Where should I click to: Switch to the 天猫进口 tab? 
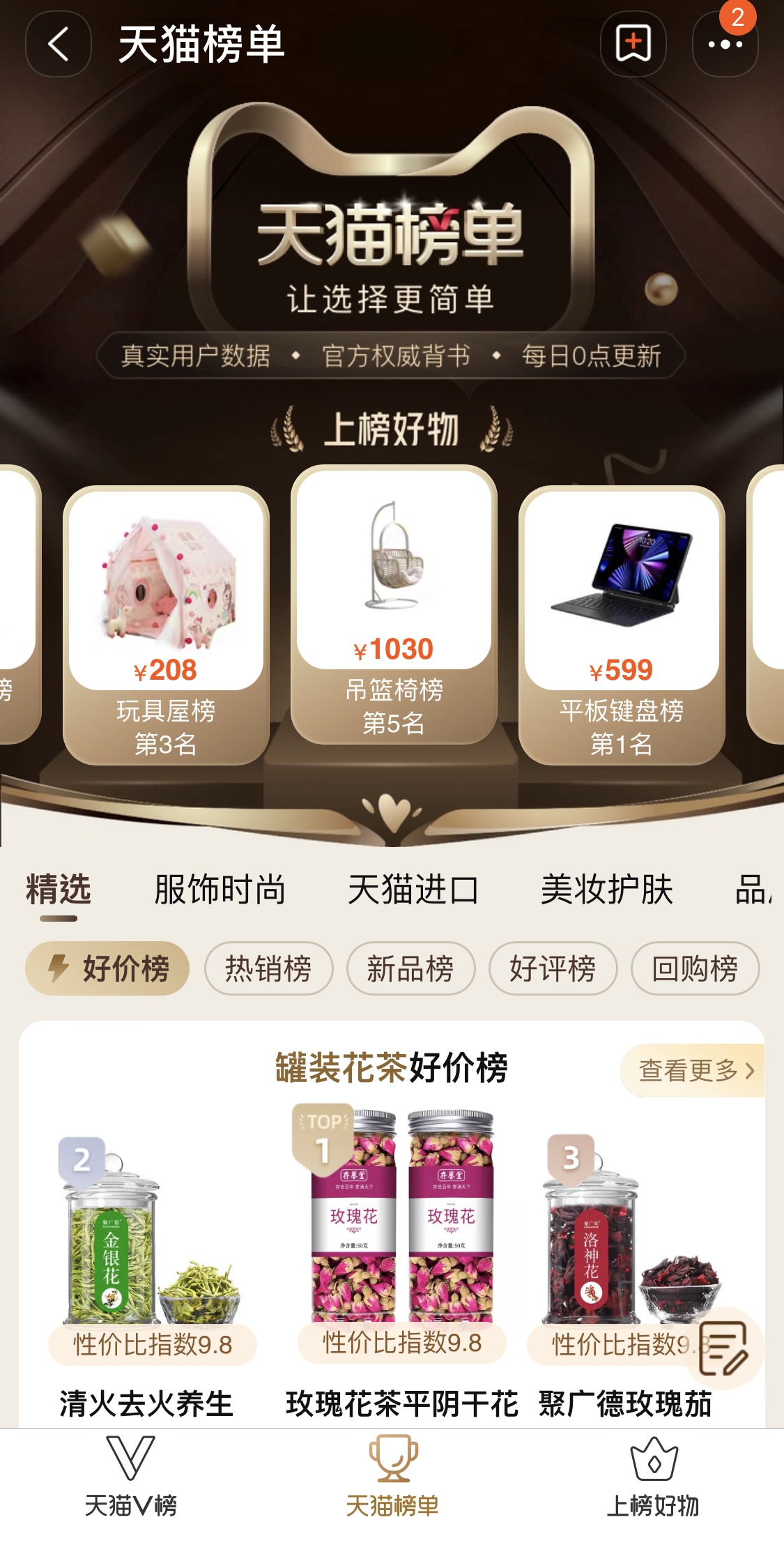click(x=413, y=890)
